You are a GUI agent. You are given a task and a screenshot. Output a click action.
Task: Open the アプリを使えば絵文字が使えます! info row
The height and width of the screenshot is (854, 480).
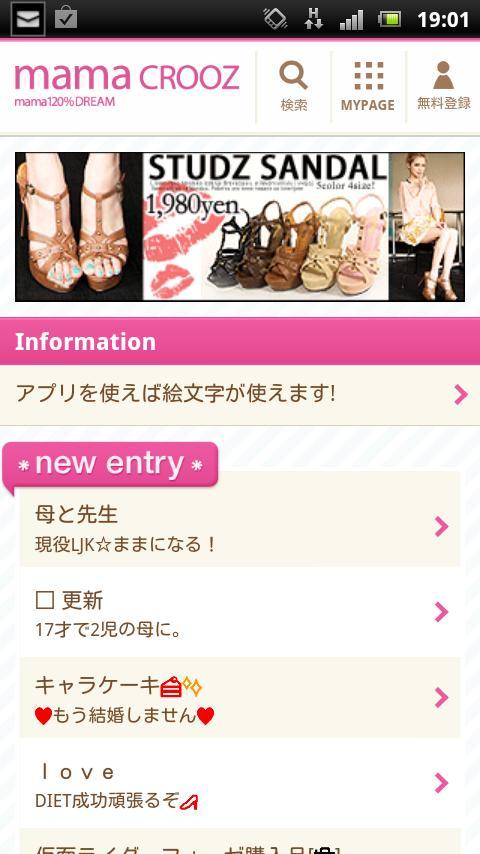[240, 395]
